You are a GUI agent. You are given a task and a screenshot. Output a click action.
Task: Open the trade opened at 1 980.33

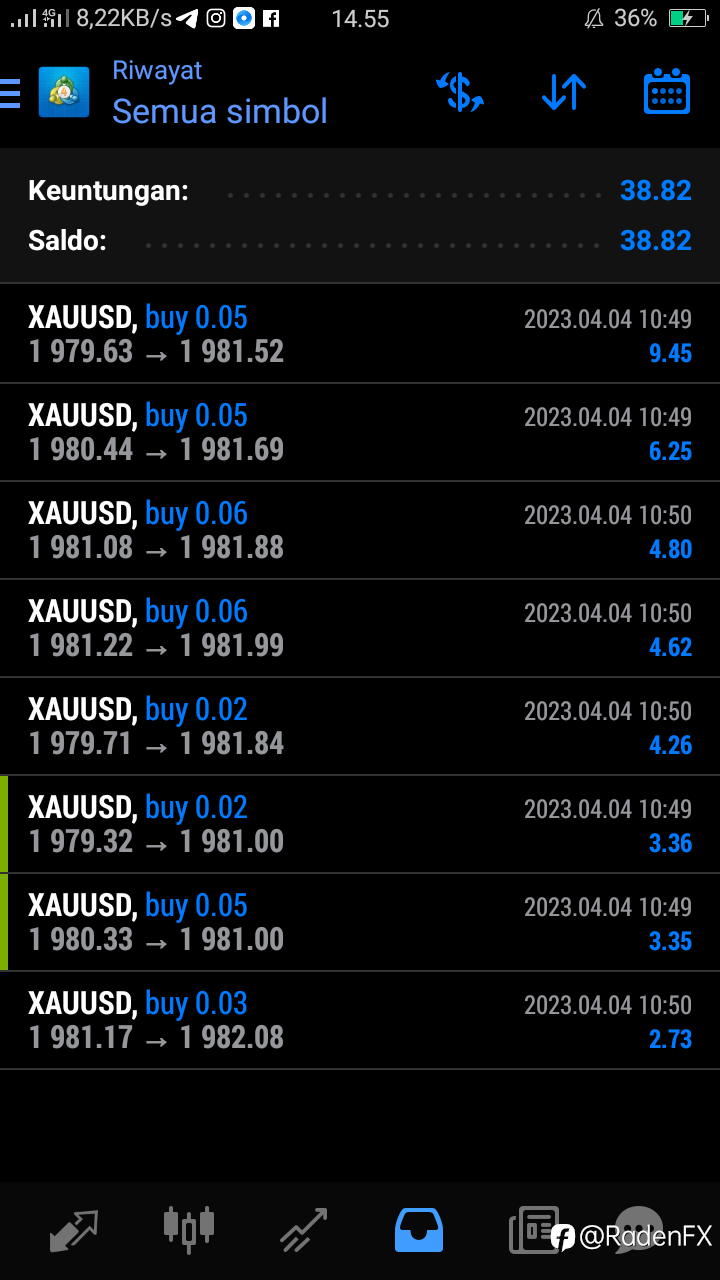pos(360,922)
